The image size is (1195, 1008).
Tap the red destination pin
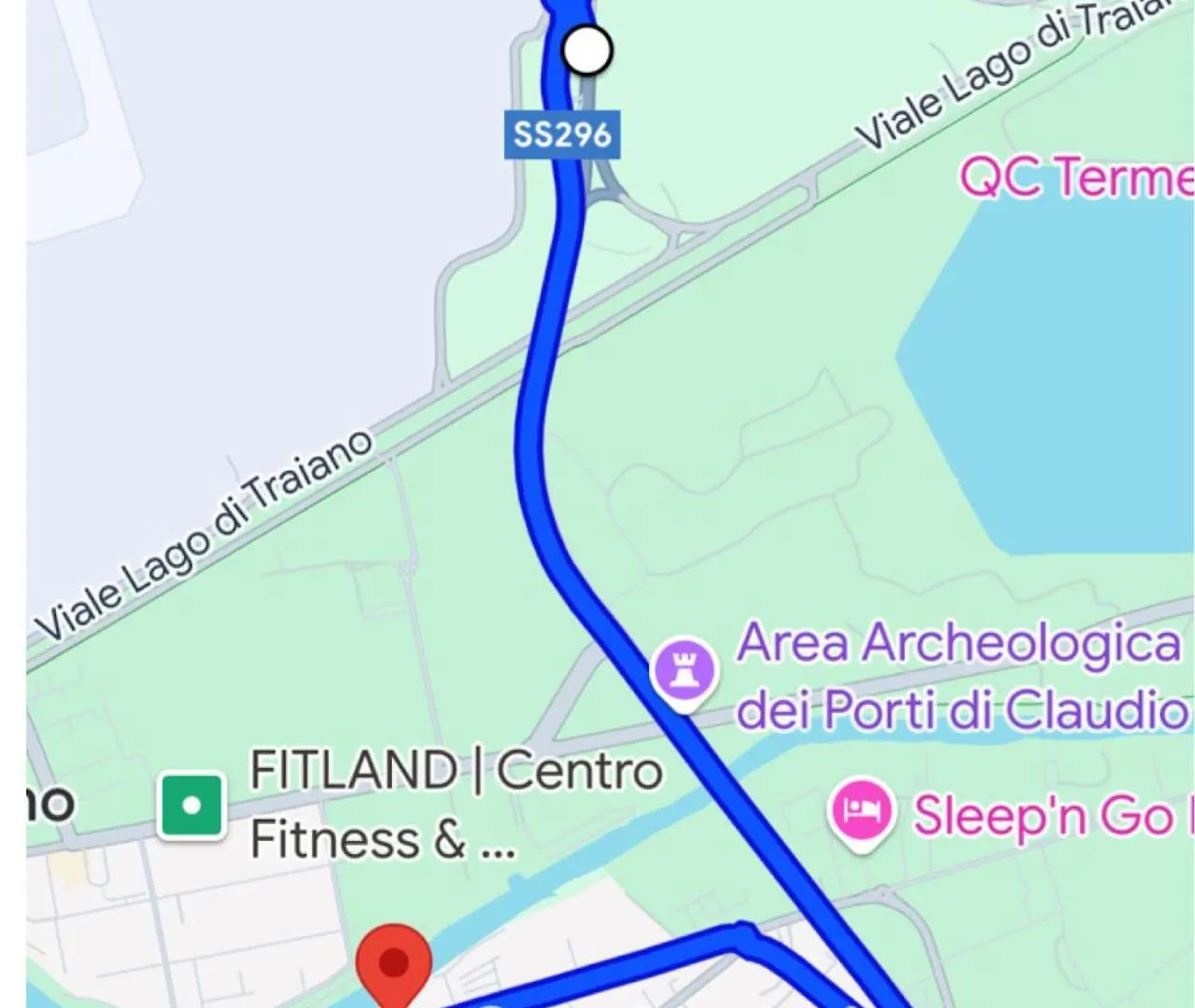[394, 963]
